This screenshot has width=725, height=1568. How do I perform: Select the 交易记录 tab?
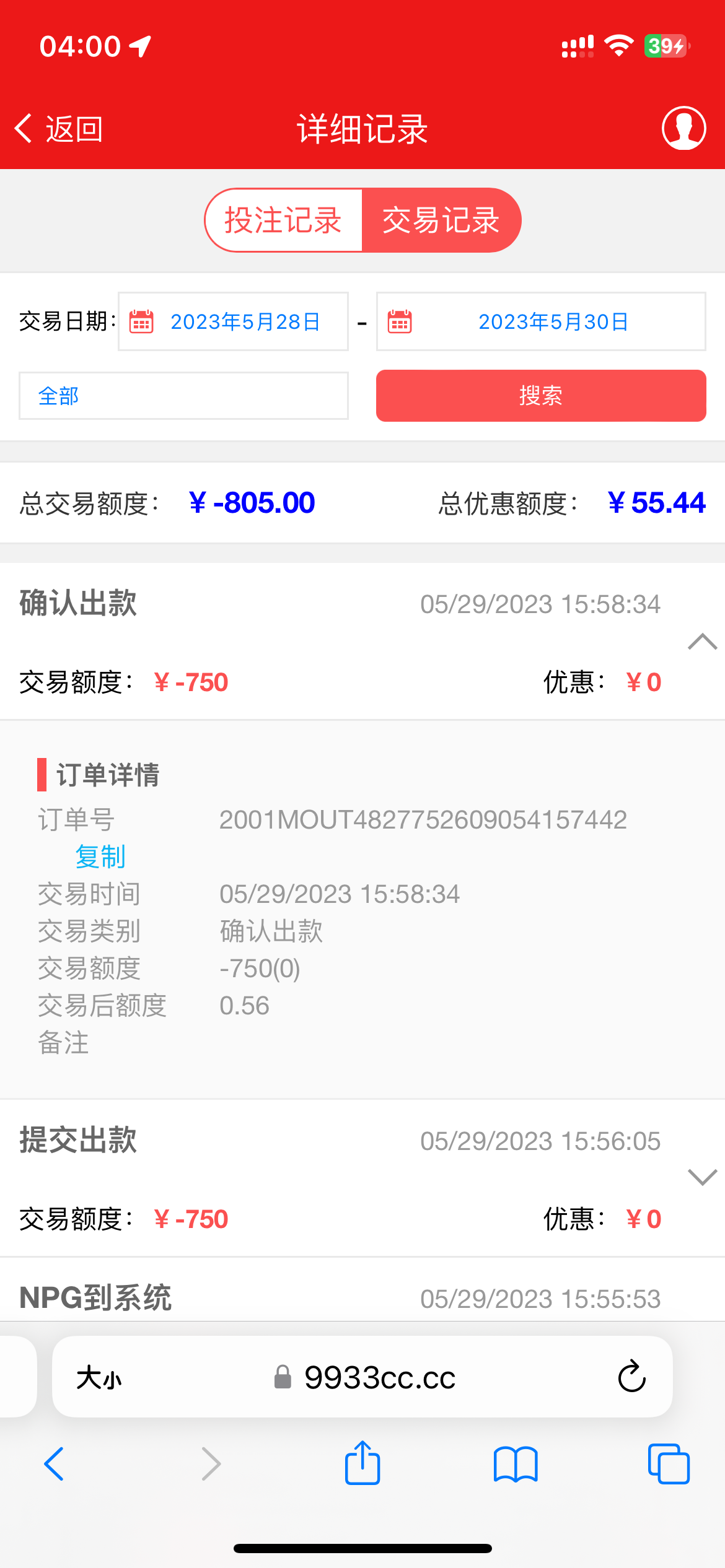441,220
